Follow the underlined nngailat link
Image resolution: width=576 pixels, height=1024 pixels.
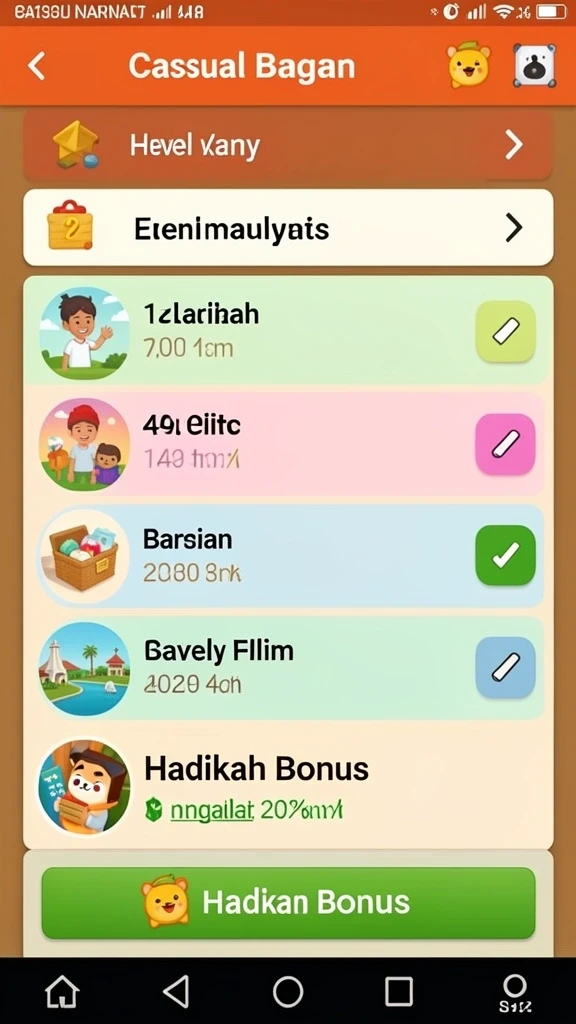(x=211, y=810)
